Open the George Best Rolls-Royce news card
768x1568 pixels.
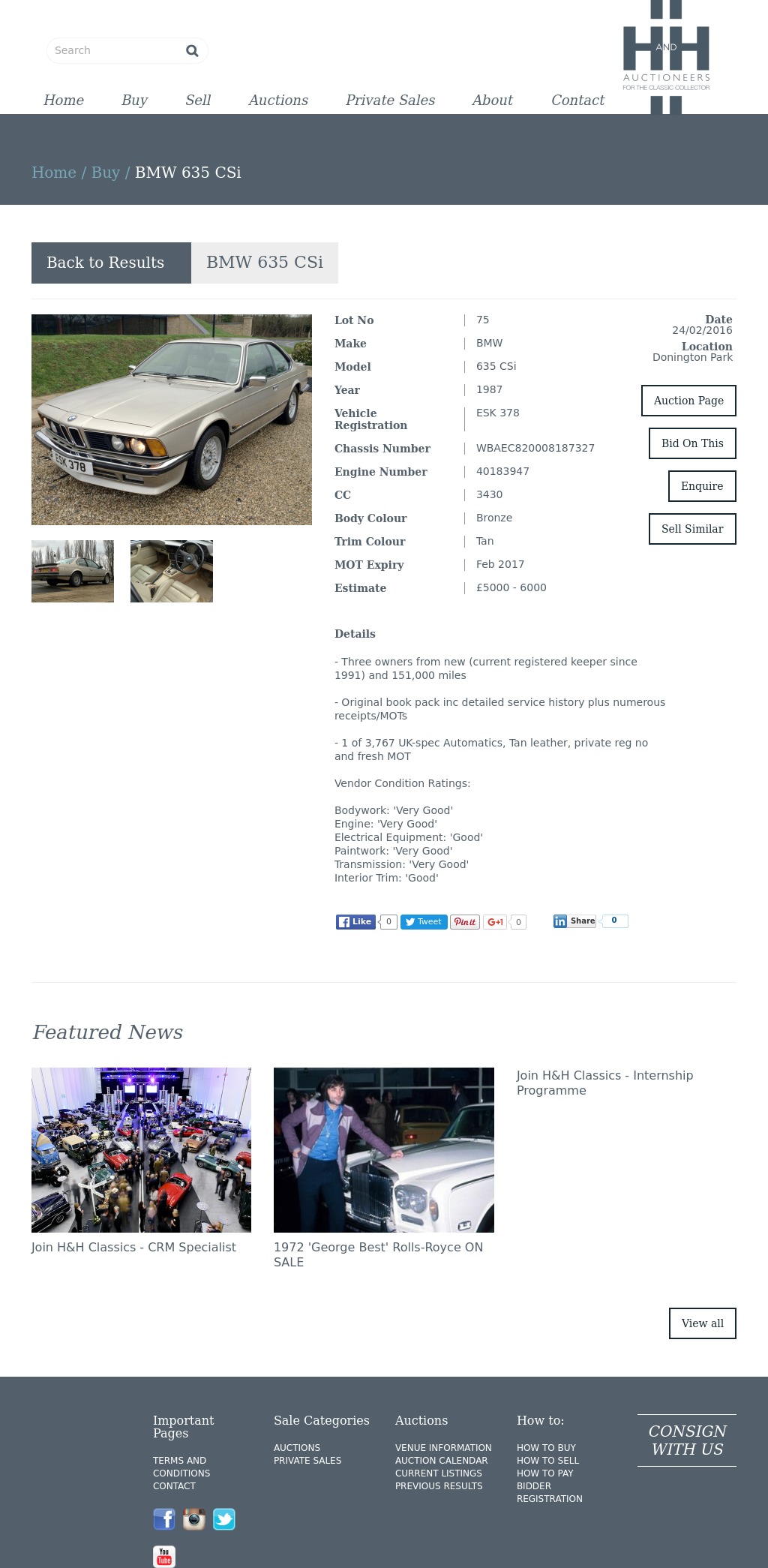point(384,1168)
